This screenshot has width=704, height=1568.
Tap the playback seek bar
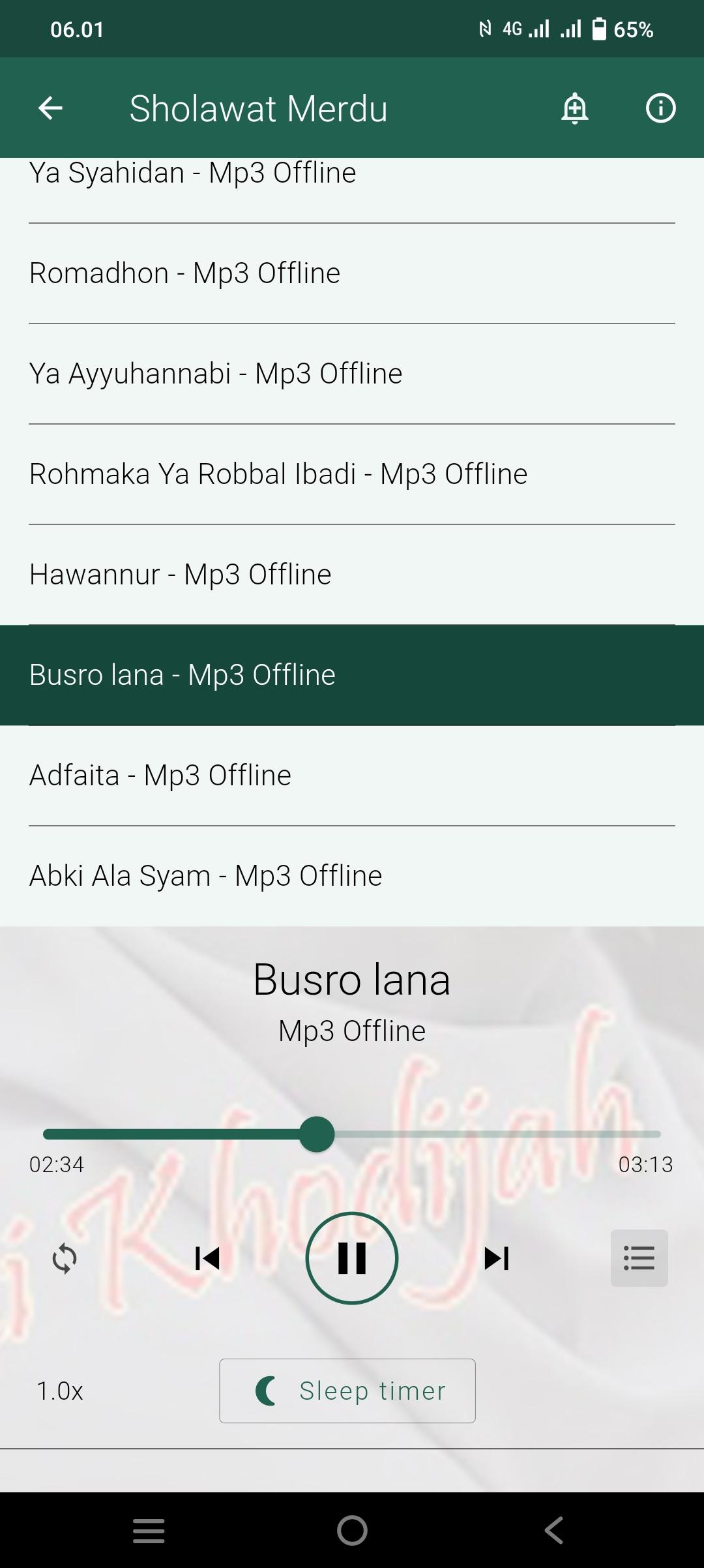(x=352, y=1134)
